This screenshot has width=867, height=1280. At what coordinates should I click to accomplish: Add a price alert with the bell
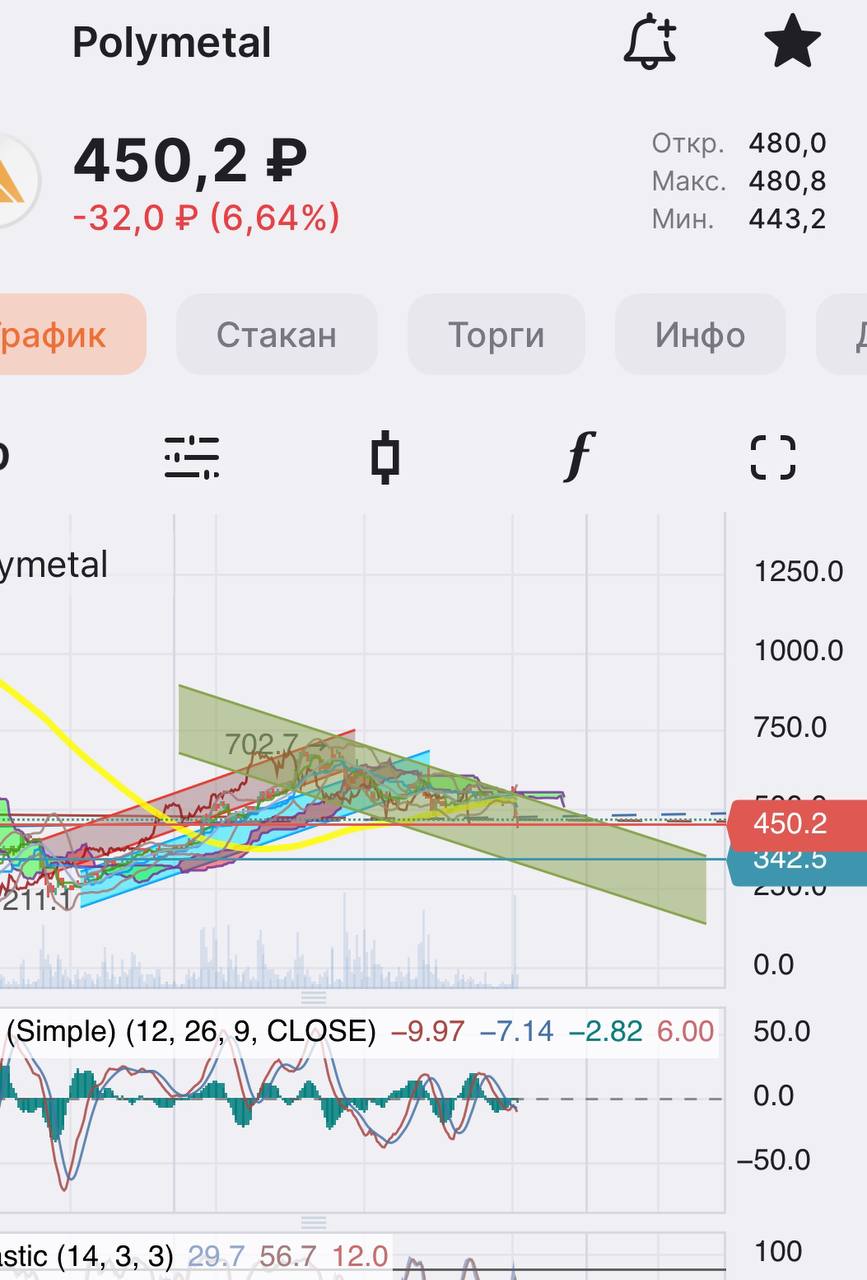pos(650,43)
